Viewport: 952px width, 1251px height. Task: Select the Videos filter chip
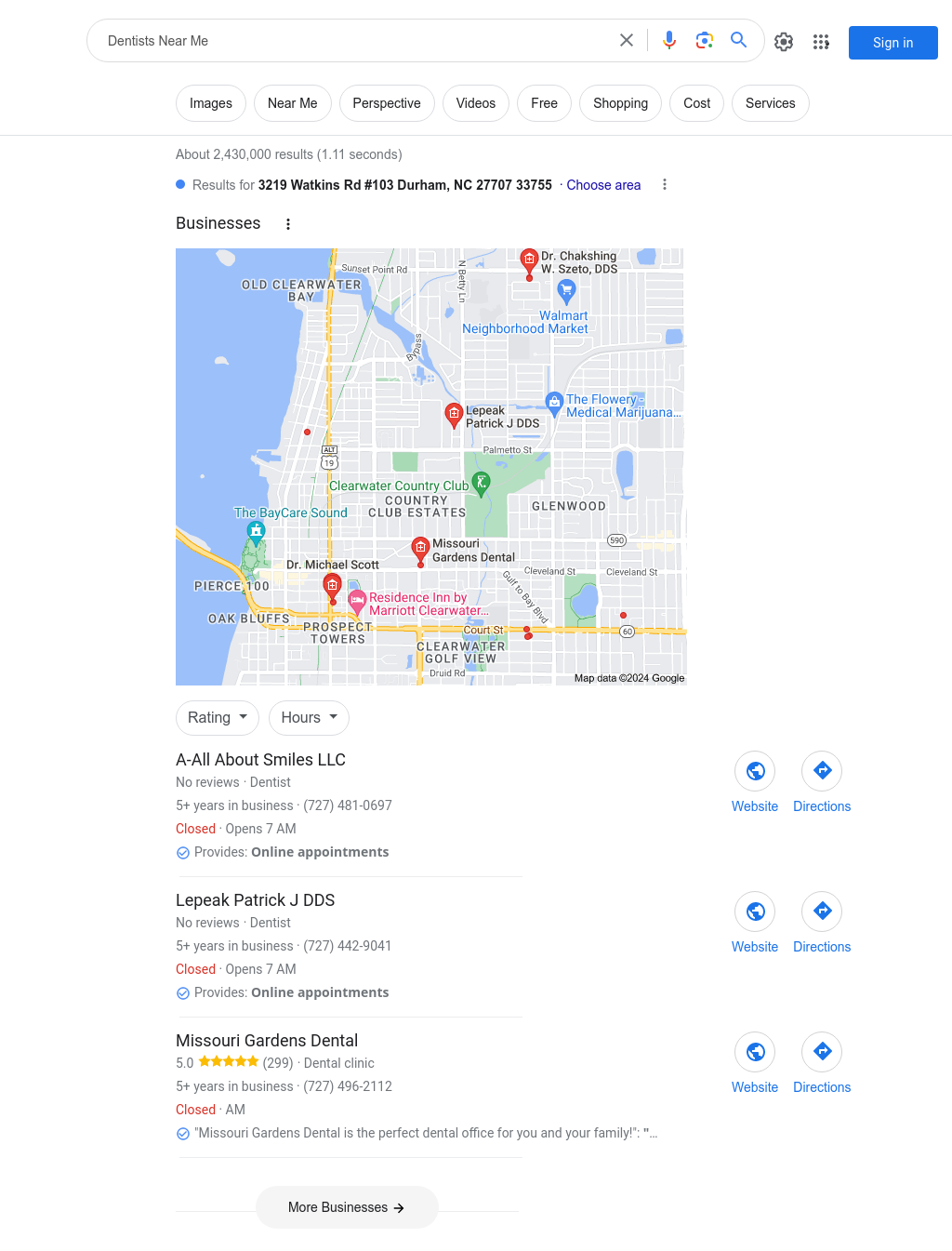click(x=475, y=103)
